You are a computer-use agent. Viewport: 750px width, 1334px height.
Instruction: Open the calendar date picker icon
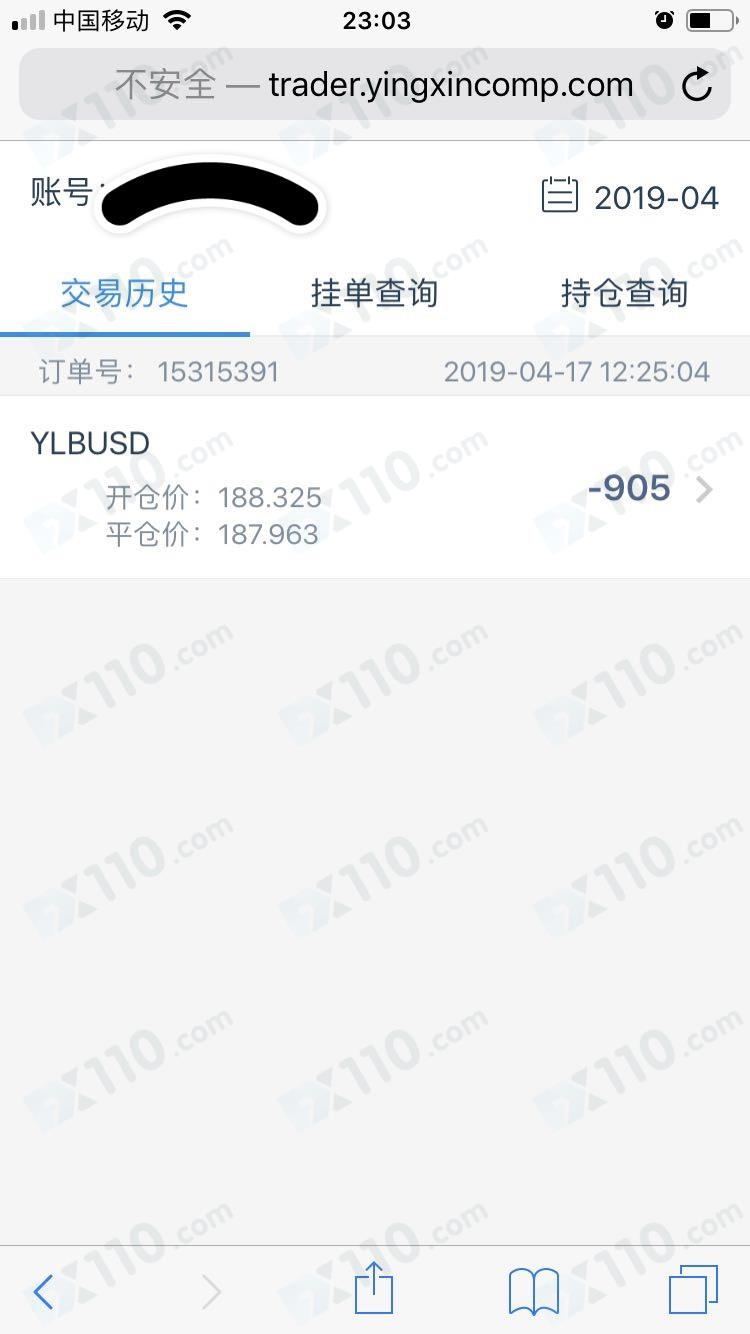(561, 197)
